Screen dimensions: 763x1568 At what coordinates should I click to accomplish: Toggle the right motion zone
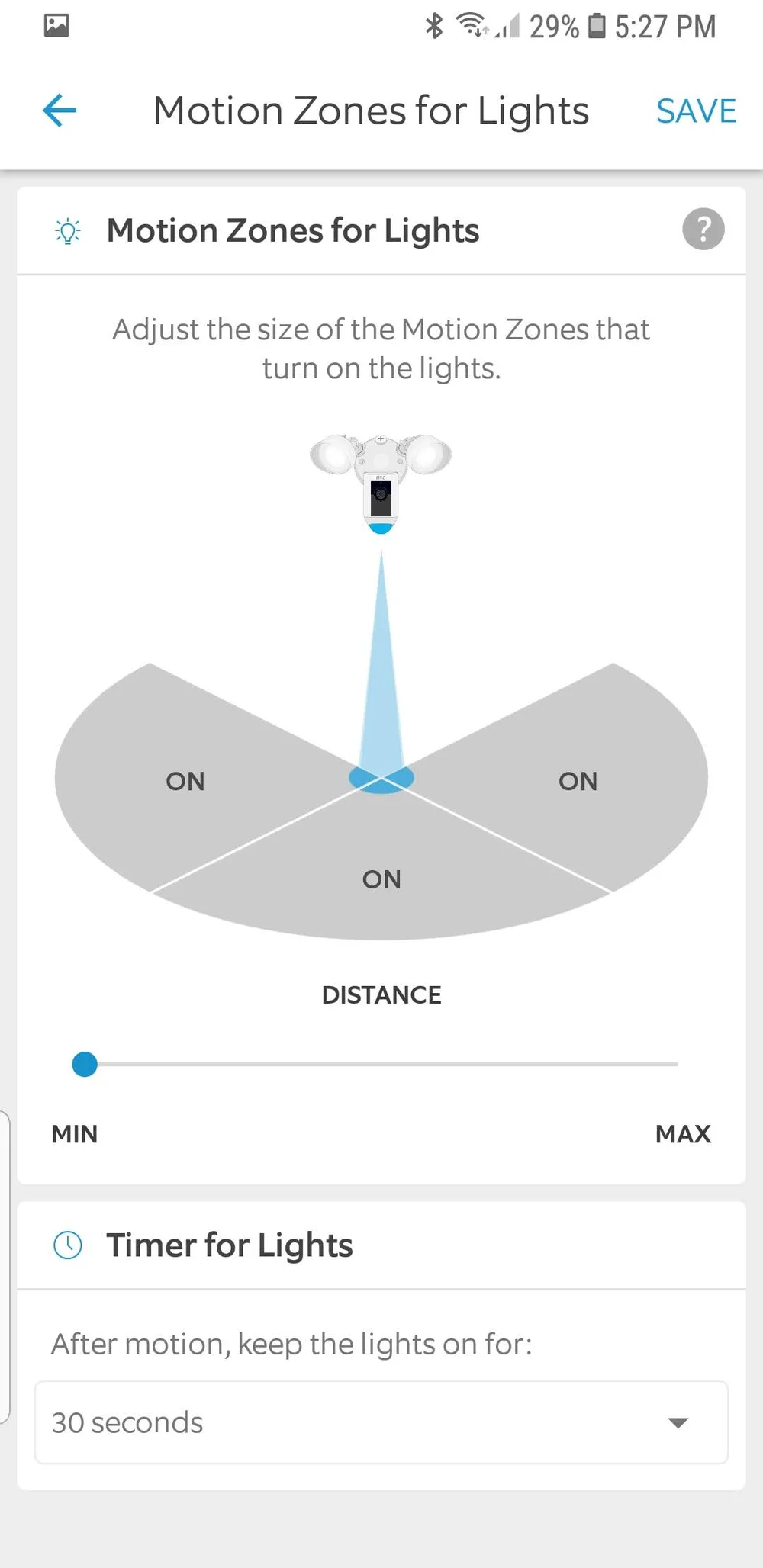pyautogui.click(x=578, y=780)
